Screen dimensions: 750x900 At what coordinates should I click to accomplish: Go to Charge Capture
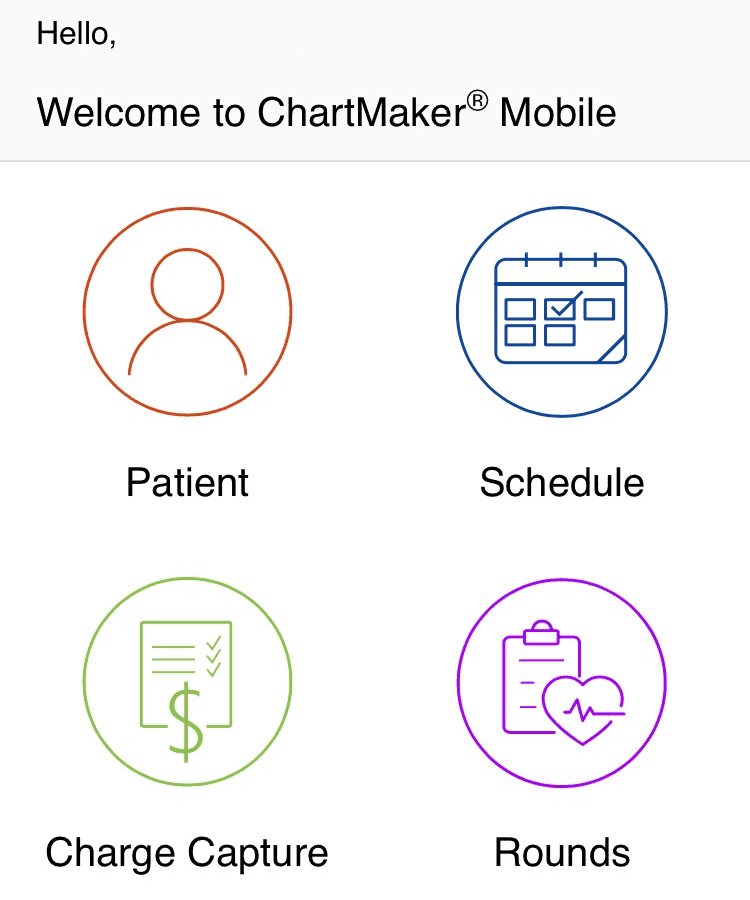tap(187, 682)
